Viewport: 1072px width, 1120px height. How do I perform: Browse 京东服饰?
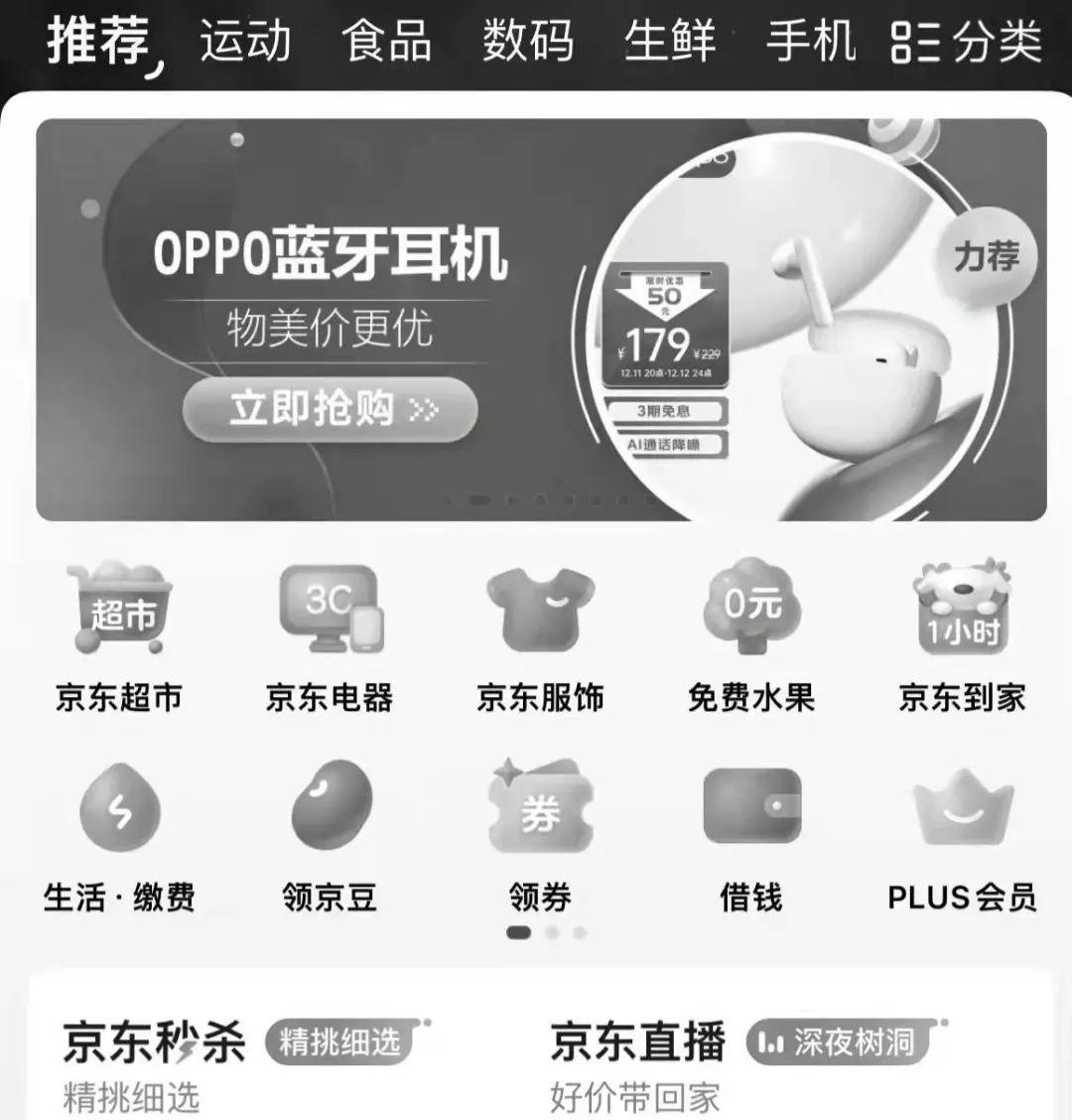click(x=540, y=635)
